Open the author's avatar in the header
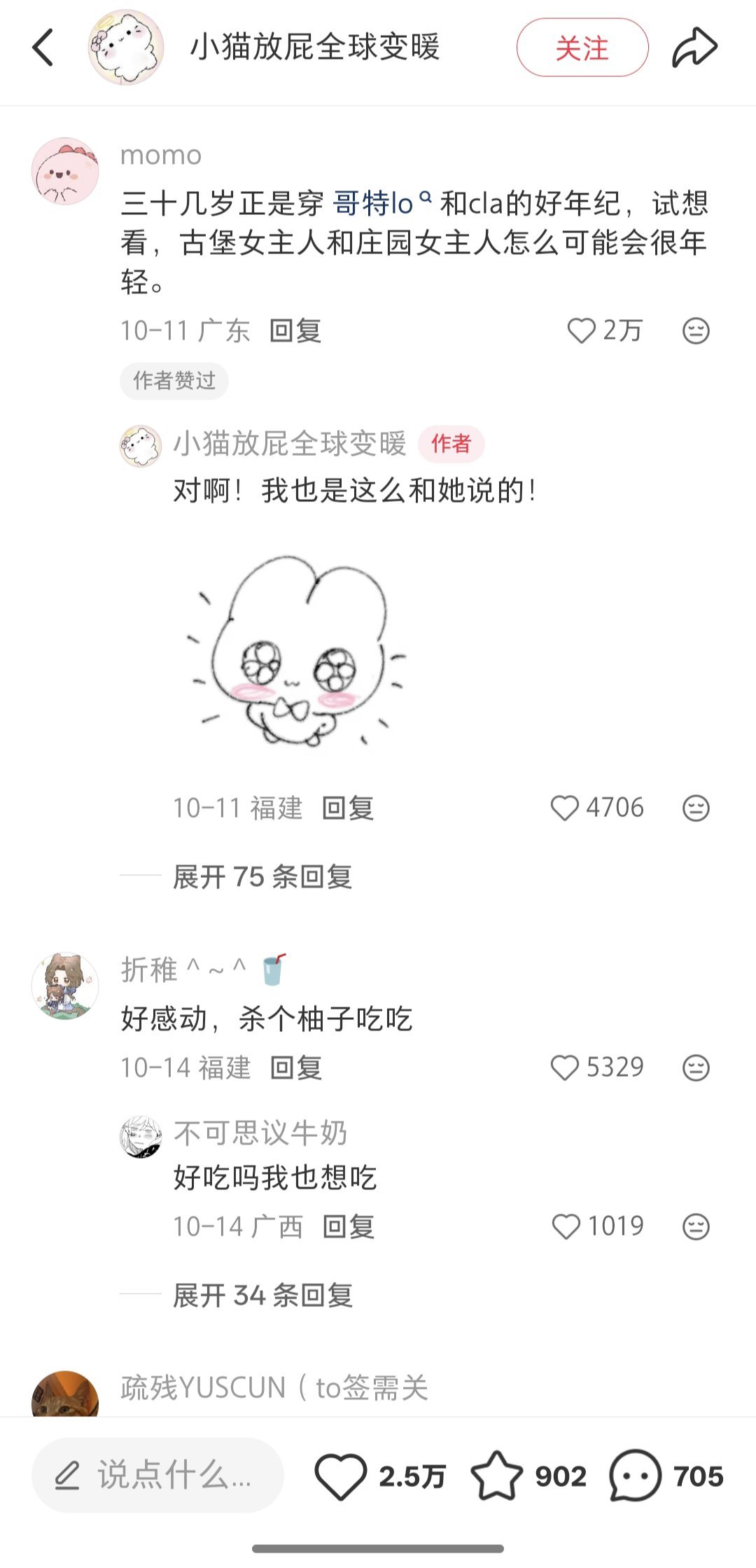 [x=126, y=48]
